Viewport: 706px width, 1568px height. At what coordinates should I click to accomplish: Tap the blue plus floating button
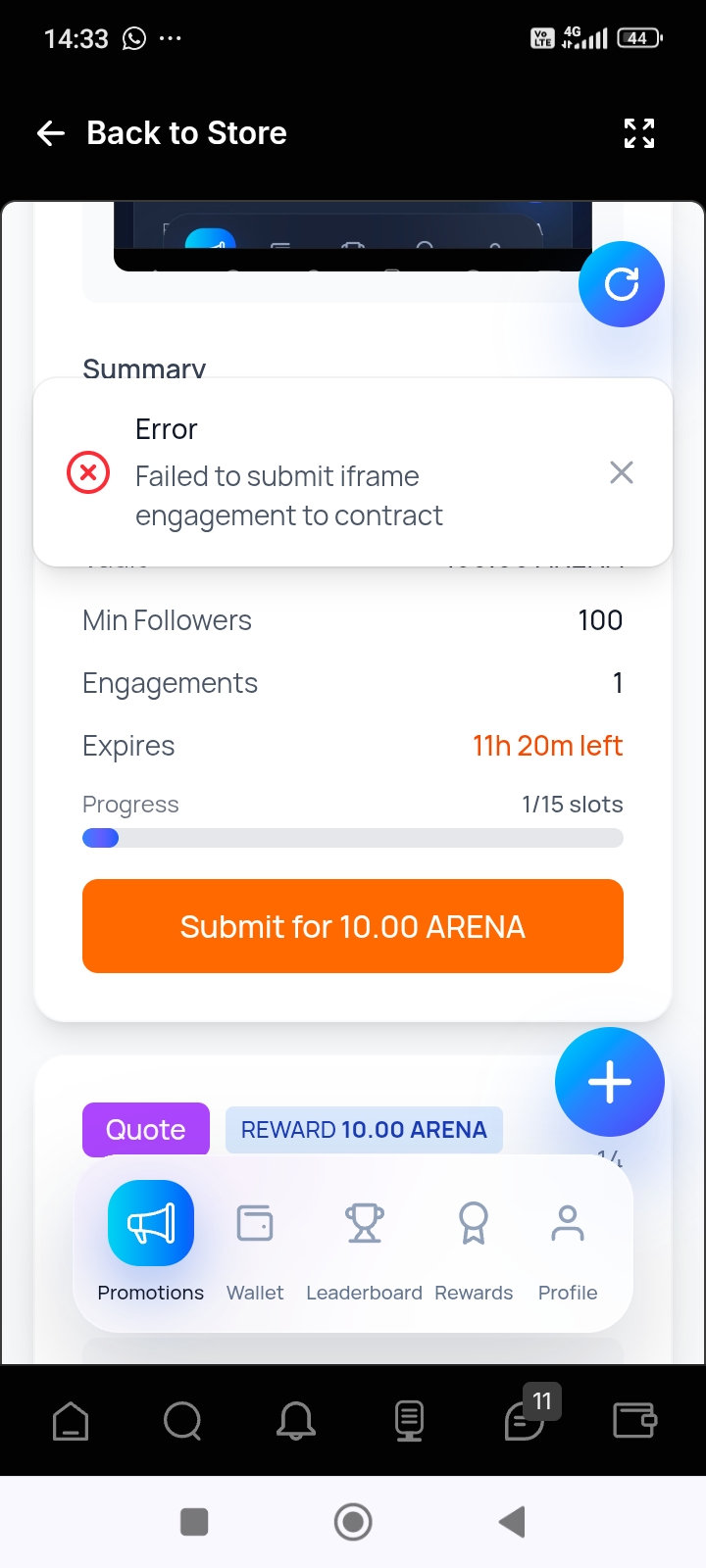[610, 1082]
